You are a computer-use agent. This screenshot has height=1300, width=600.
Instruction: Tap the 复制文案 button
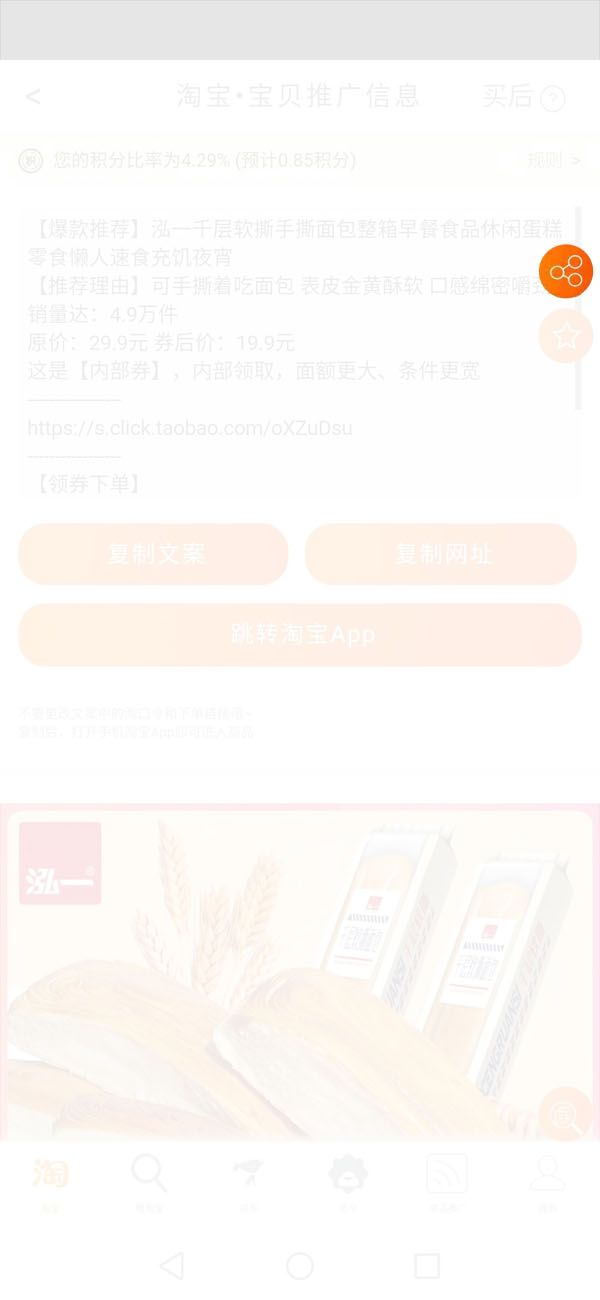point(153,554)
